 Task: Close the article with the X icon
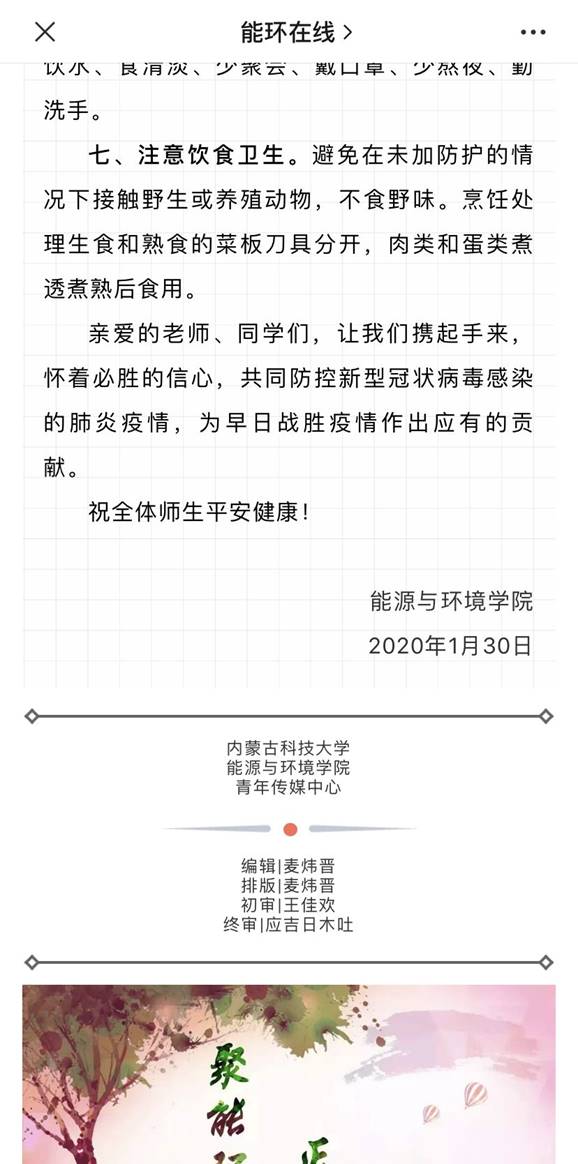tap(45, 32)
